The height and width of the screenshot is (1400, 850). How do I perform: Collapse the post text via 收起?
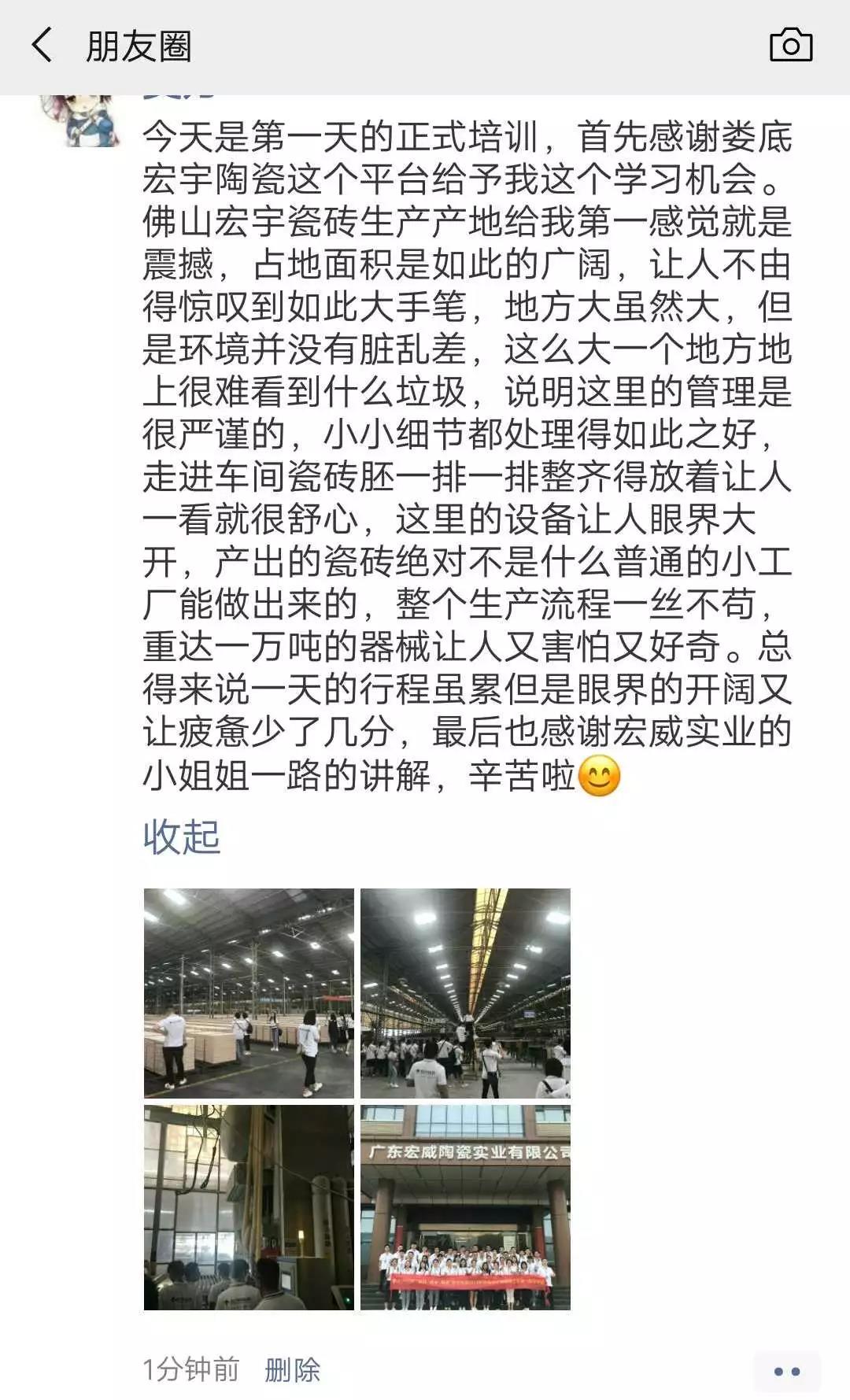click(x=182, y=837)
